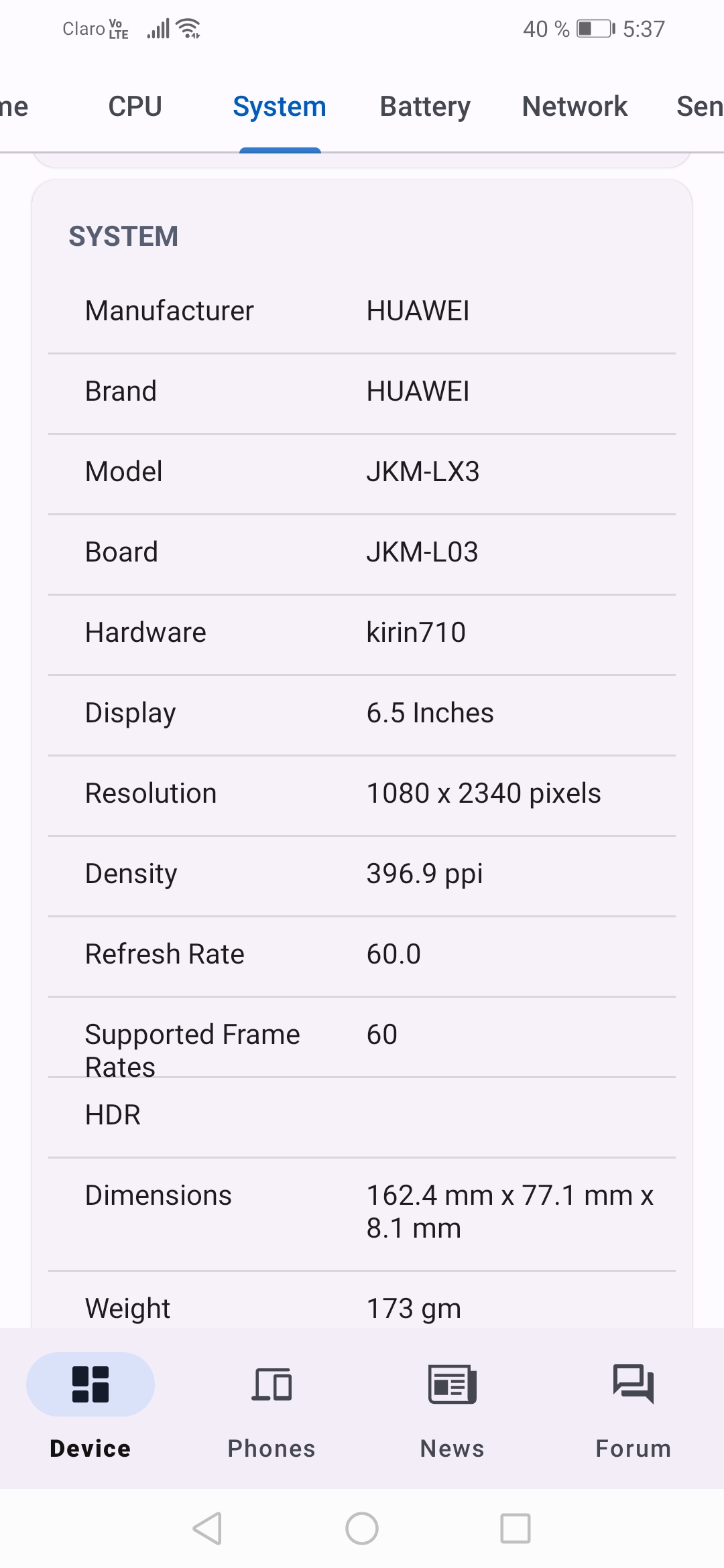Open the Device section in bottom navigation

[x=90, y=1405]
